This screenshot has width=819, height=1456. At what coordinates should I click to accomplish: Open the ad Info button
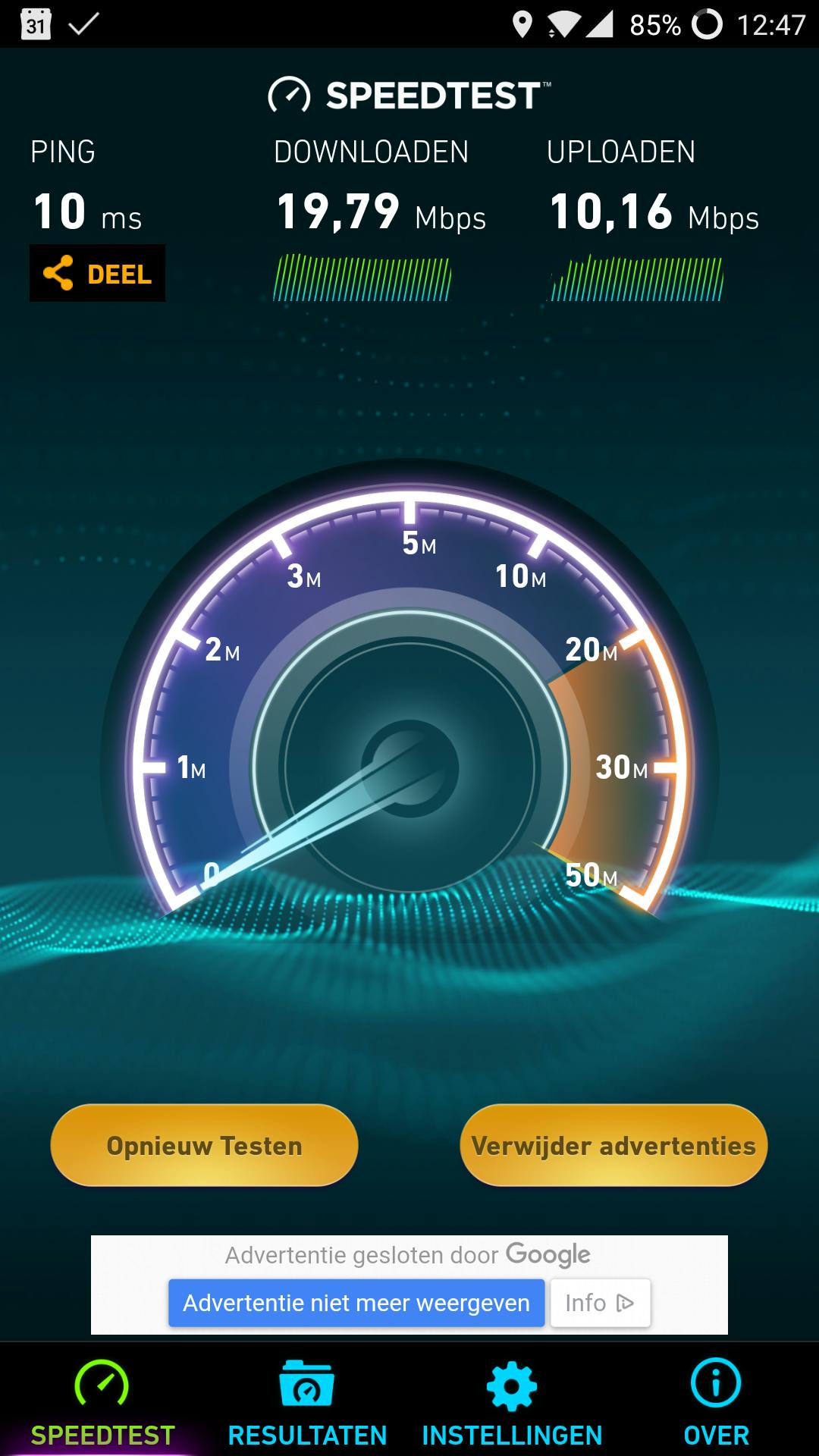click(600, 1303)
